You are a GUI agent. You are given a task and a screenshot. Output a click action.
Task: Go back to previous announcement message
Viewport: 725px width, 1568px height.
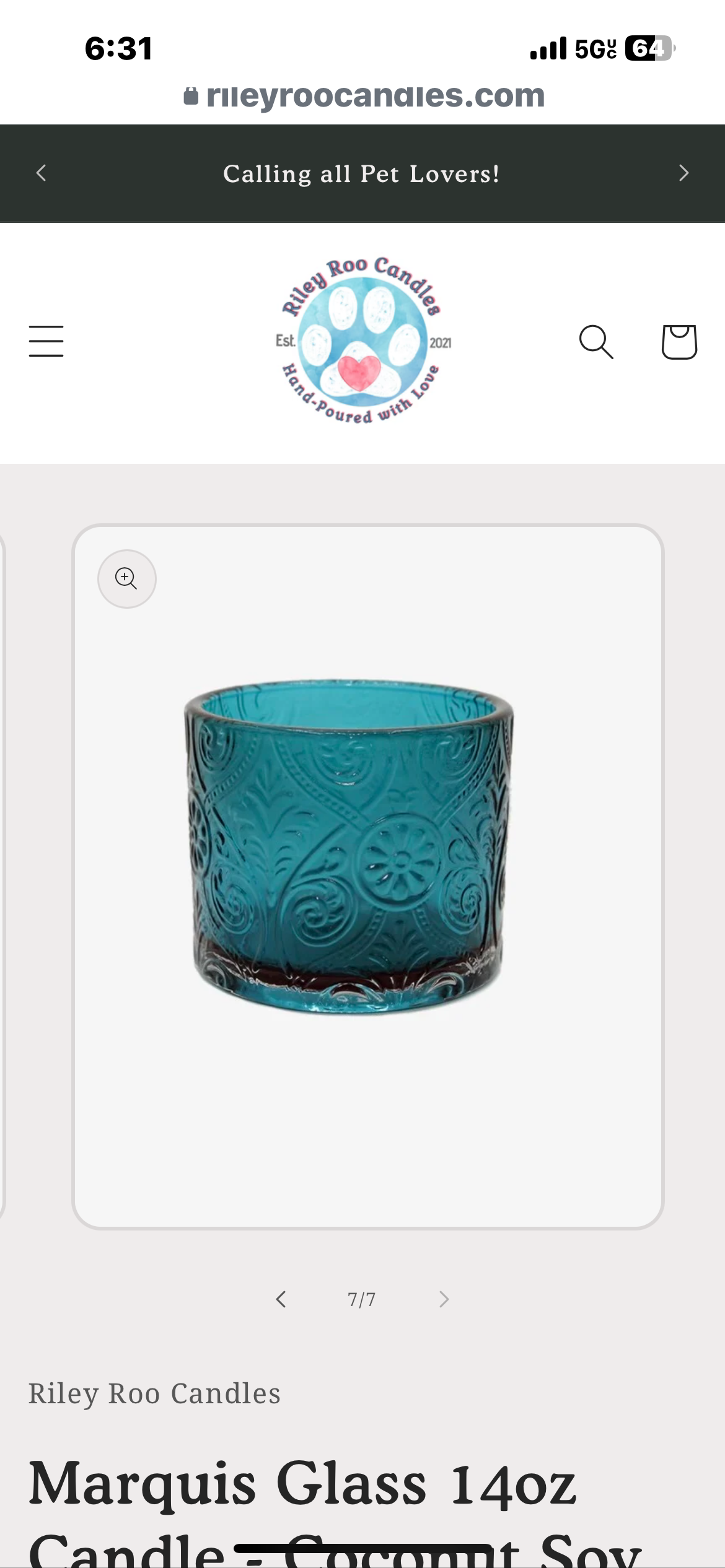click(41, 173)
